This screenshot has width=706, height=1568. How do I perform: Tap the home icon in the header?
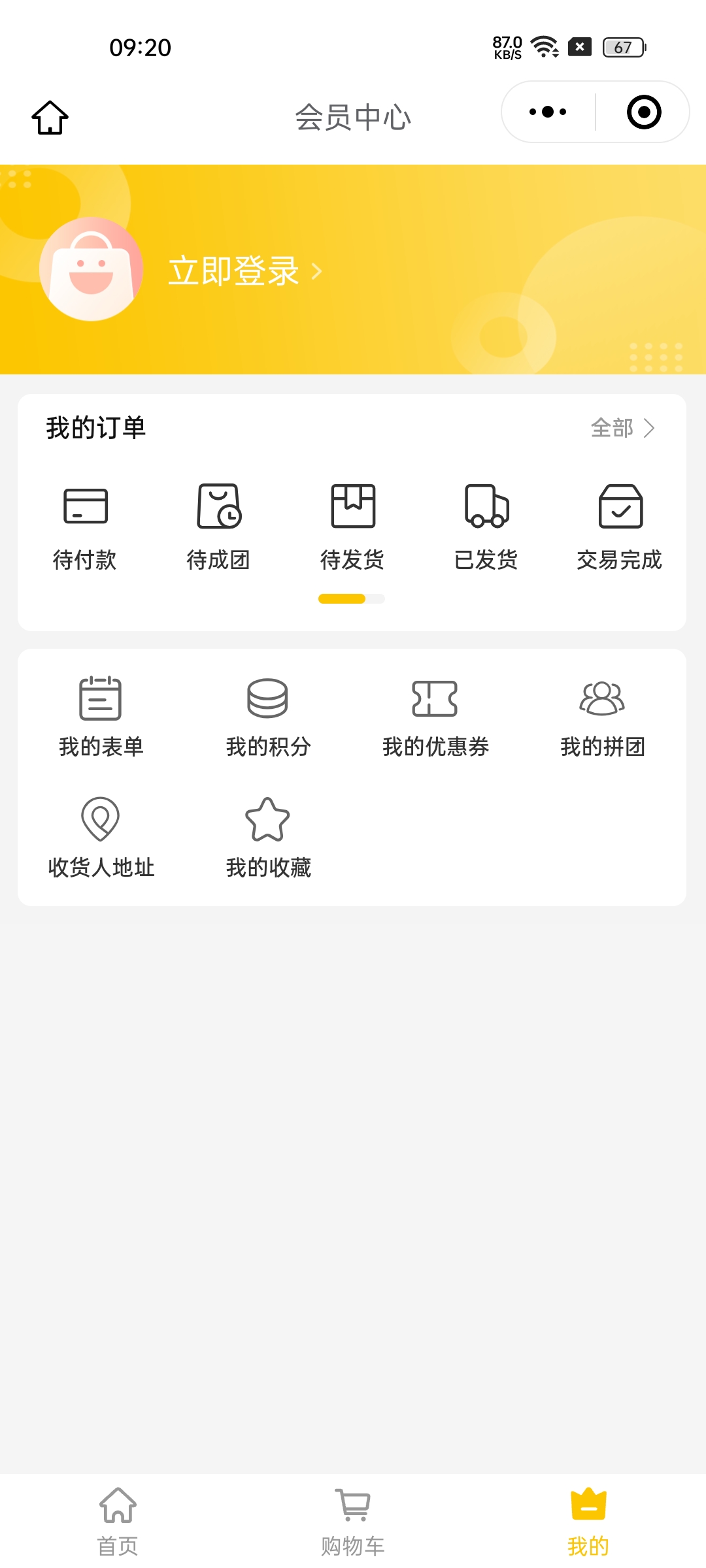(50, 118)
